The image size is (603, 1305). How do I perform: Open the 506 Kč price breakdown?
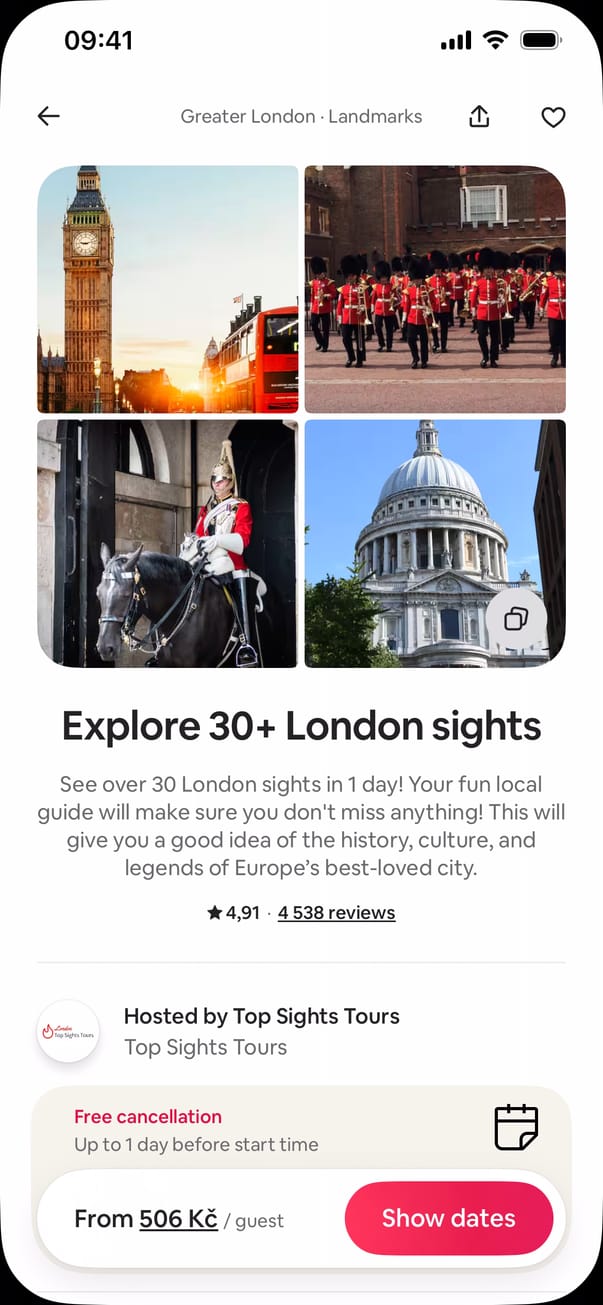tap(178, 1219)
